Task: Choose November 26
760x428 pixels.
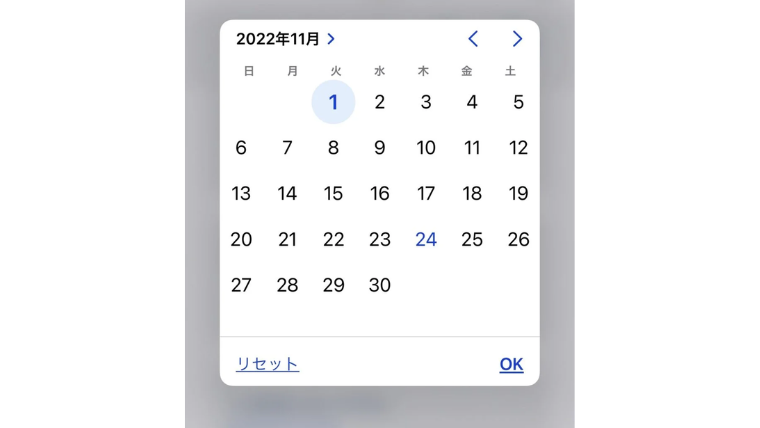Action: [x=518, y=240]
